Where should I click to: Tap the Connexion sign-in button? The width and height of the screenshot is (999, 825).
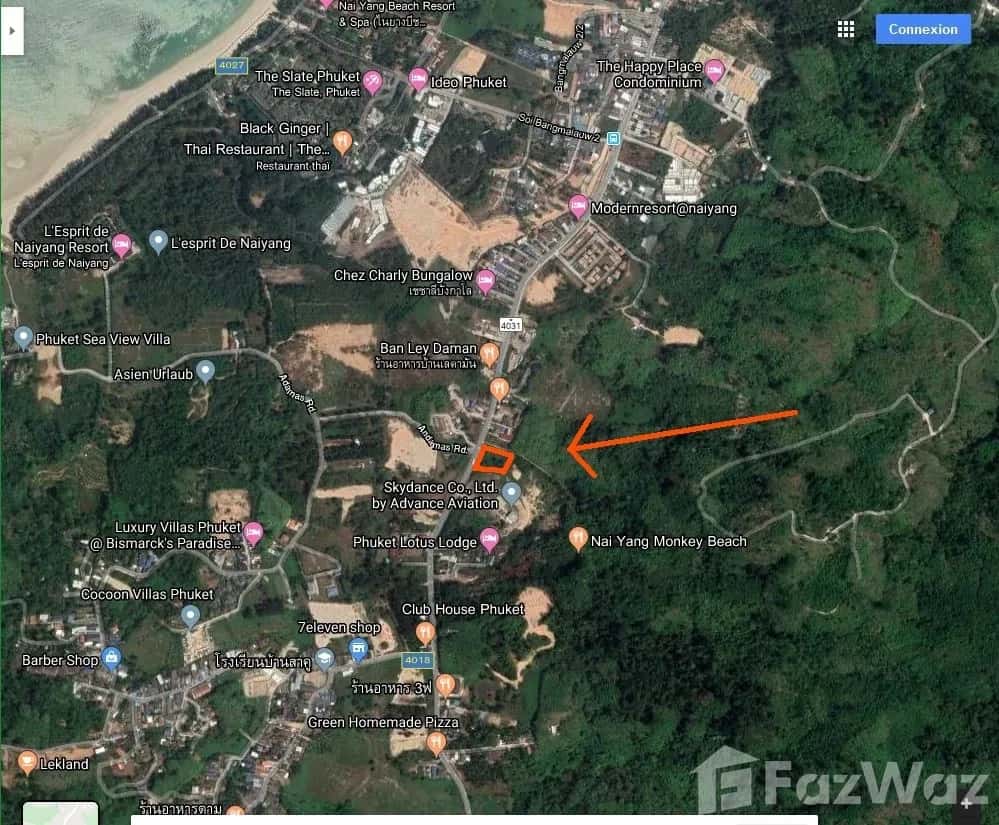click(x=922, y=29)
